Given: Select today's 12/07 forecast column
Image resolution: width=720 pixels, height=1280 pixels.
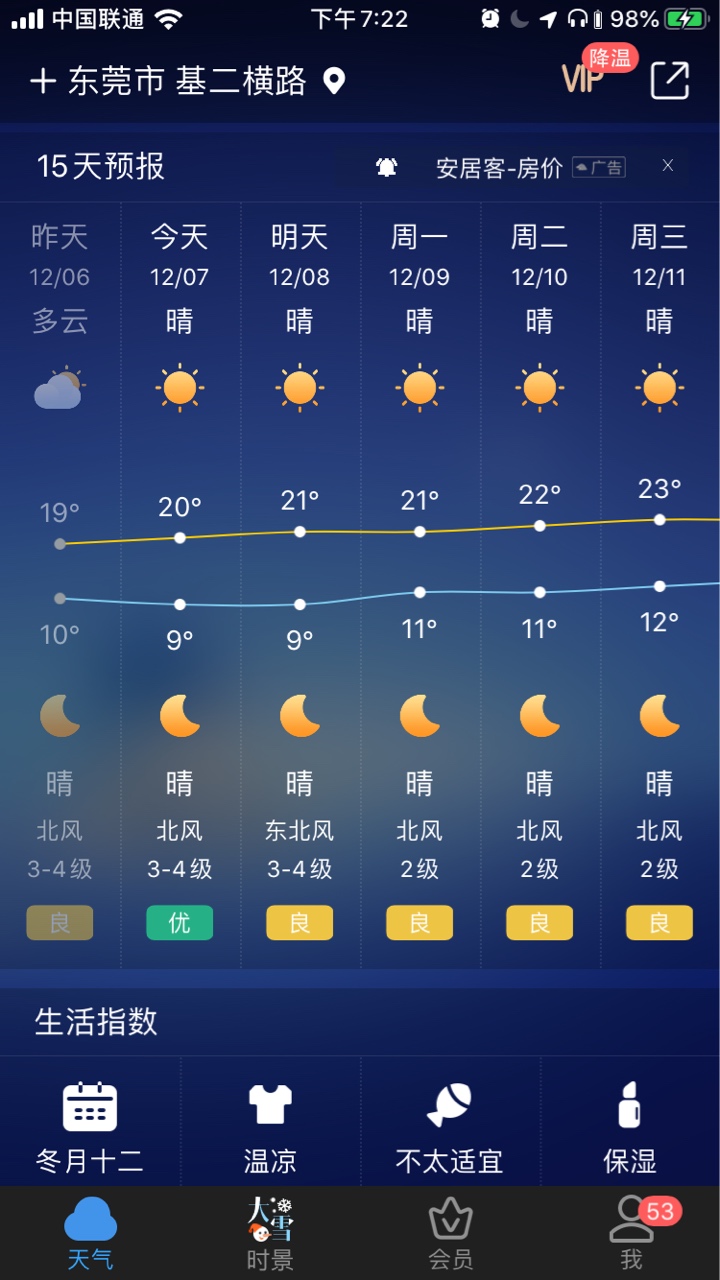Looking at the screenshot, I should pyautogui.click(x=180, y=585).
